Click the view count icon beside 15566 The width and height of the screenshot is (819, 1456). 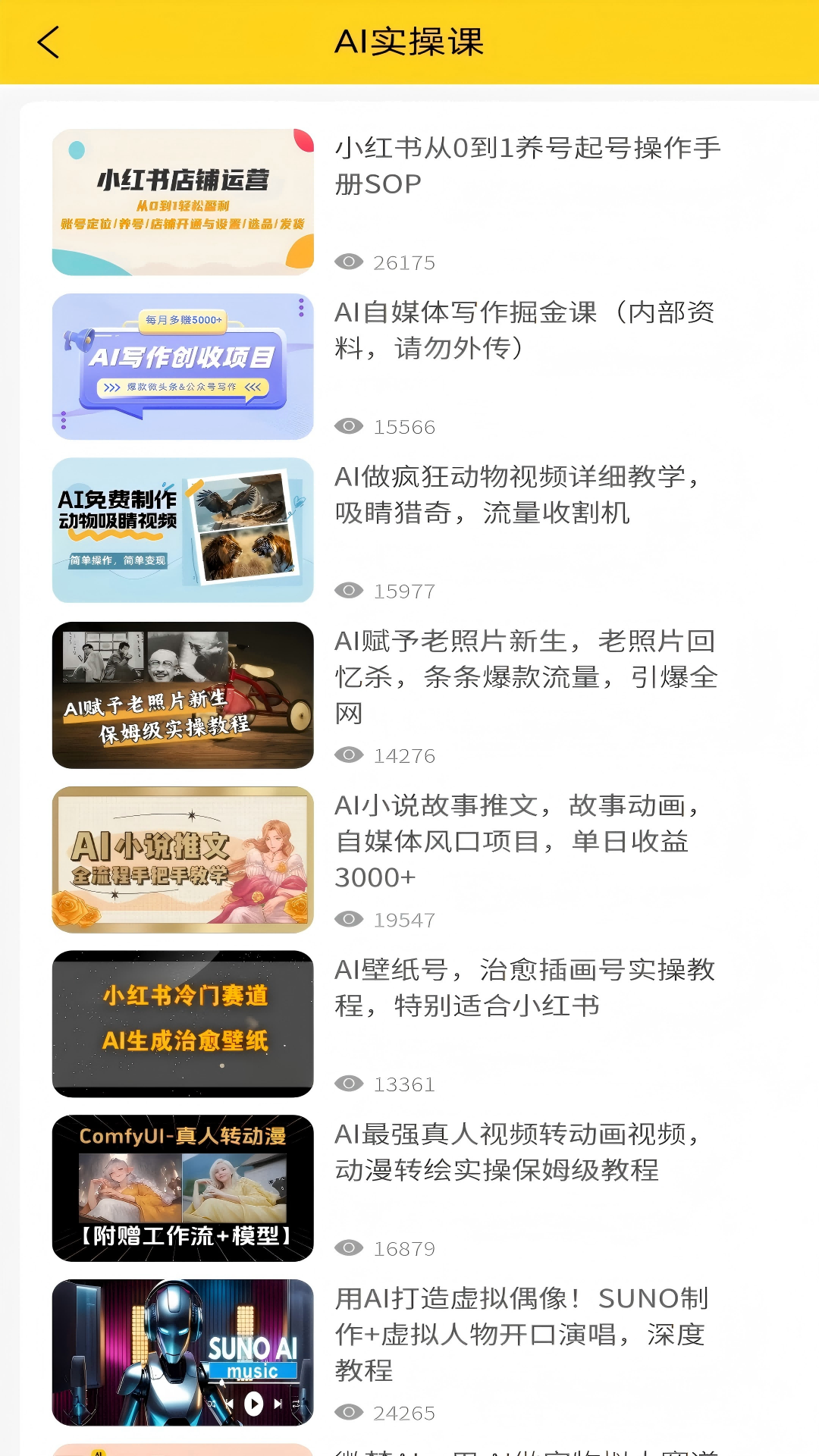coord(350,426)
